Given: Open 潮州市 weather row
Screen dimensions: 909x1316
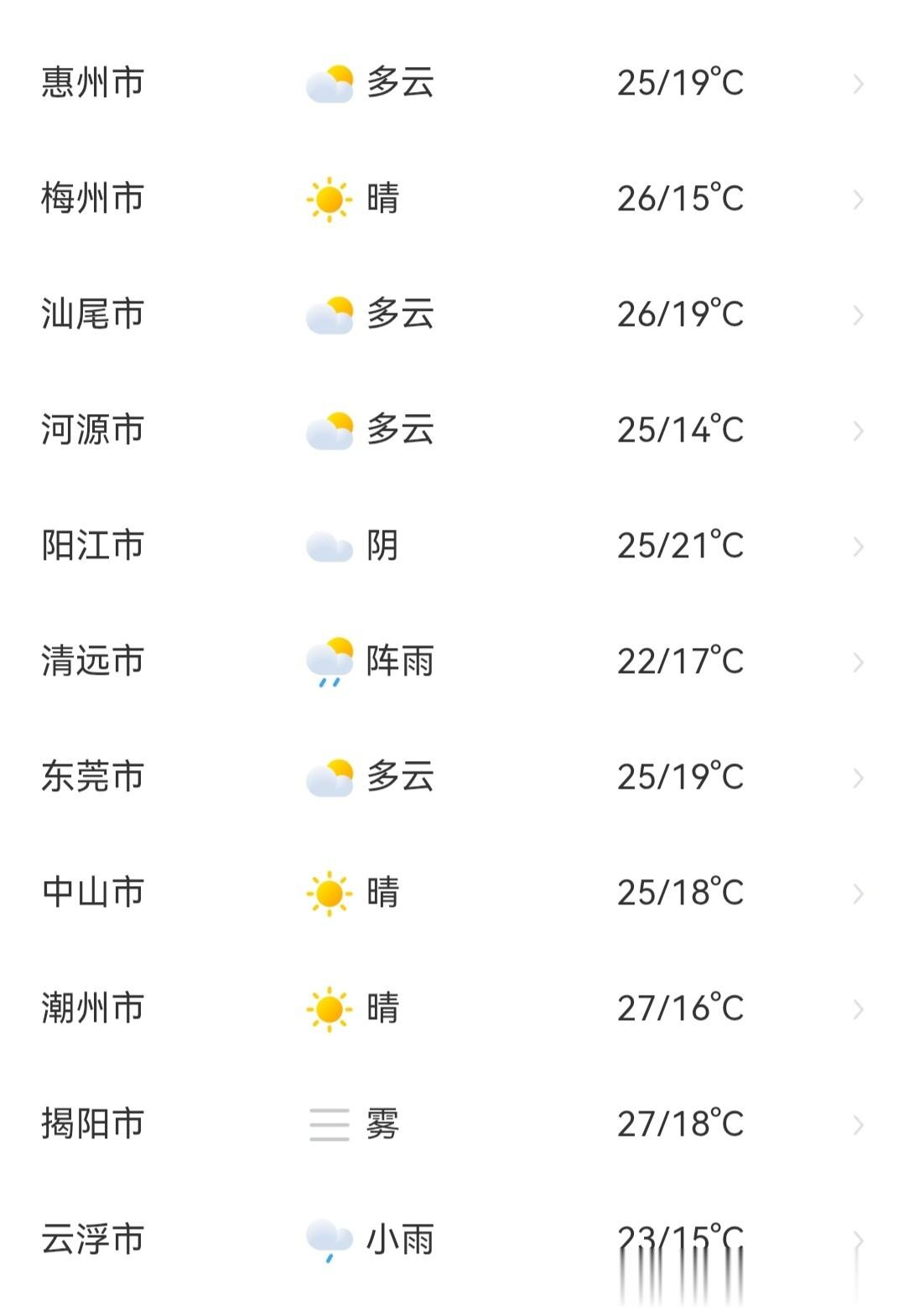Looking at the screenshot, I should coord(454,1008).
